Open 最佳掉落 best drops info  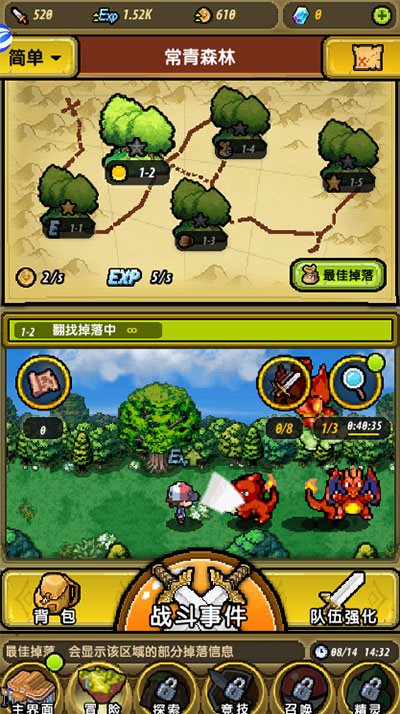338,275
